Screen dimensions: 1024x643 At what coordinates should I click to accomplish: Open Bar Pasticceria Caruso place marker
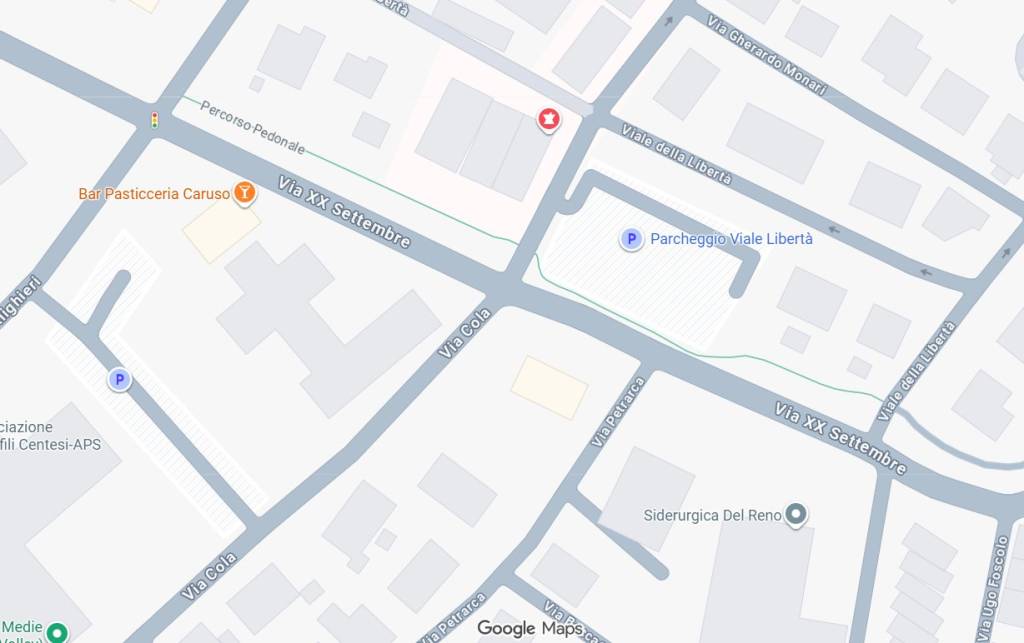pos(244,193)
